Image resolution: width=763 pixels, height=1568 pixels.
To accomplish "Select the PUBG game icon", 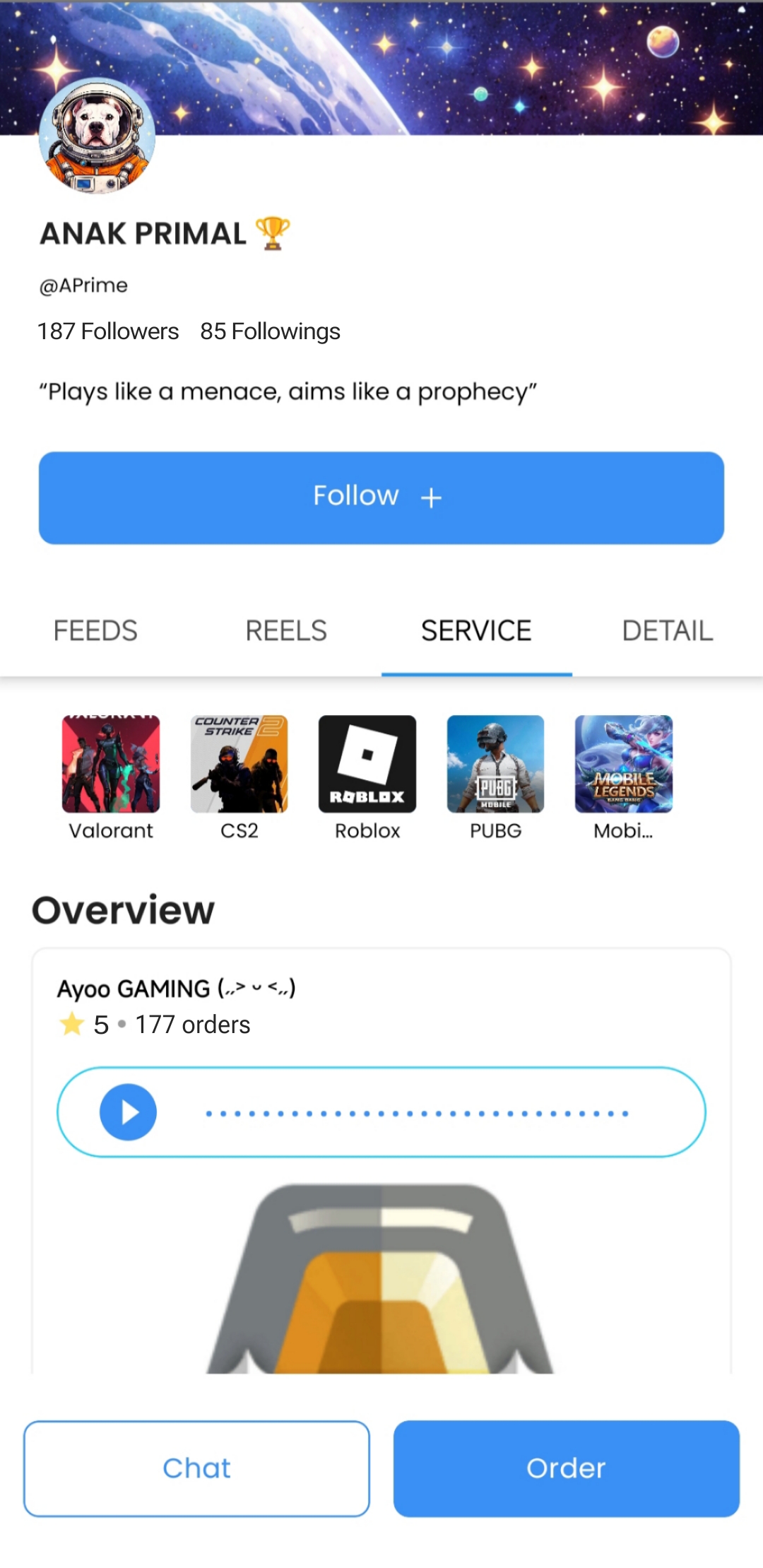I will coord(495,765).
